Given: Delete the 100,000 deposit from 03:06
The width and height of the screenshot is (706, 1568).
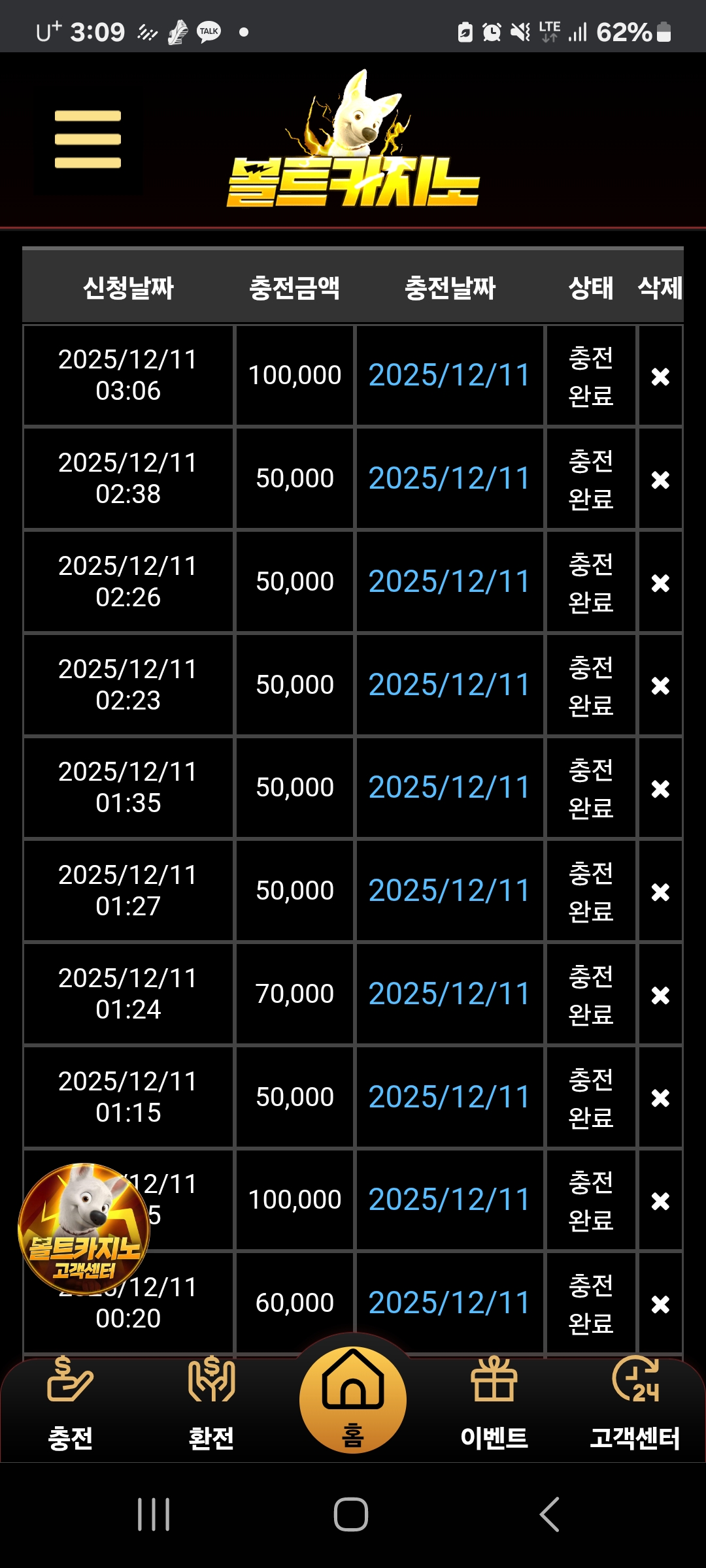Looking at the screenshot, I should pos(660,374).
